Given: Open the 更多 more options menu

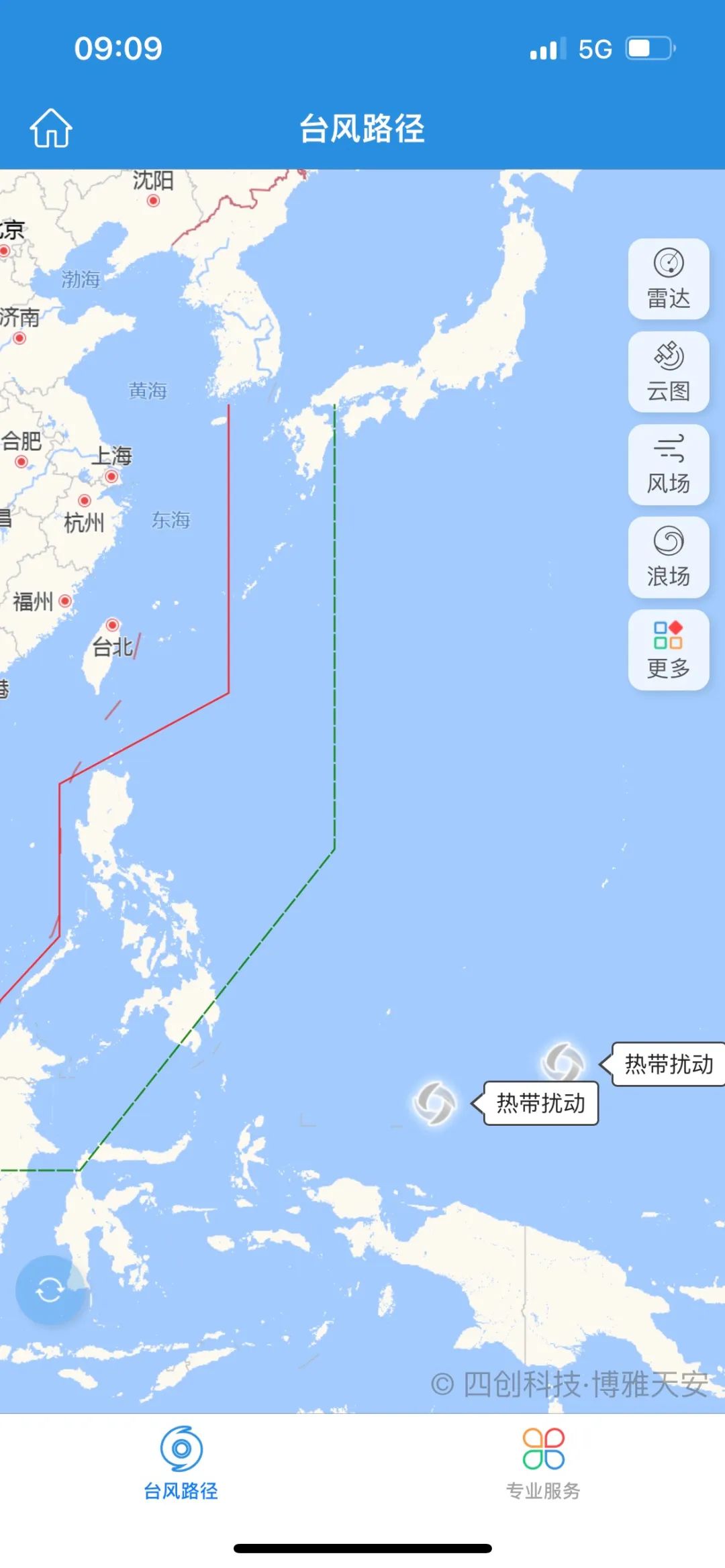Looking at the screenshot, I should point(668,649).
